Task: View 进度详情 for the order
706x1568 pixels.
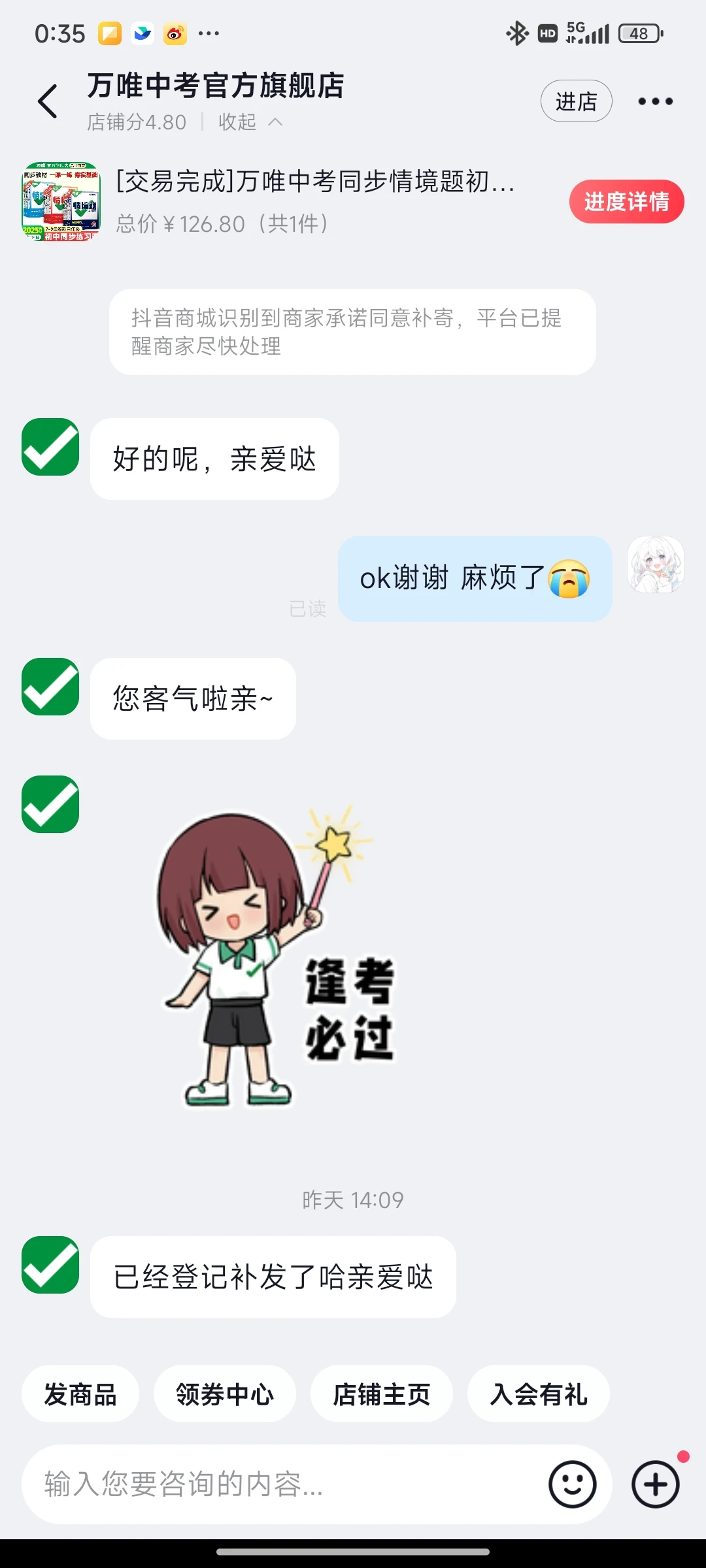Action: [x=626, y=202]
